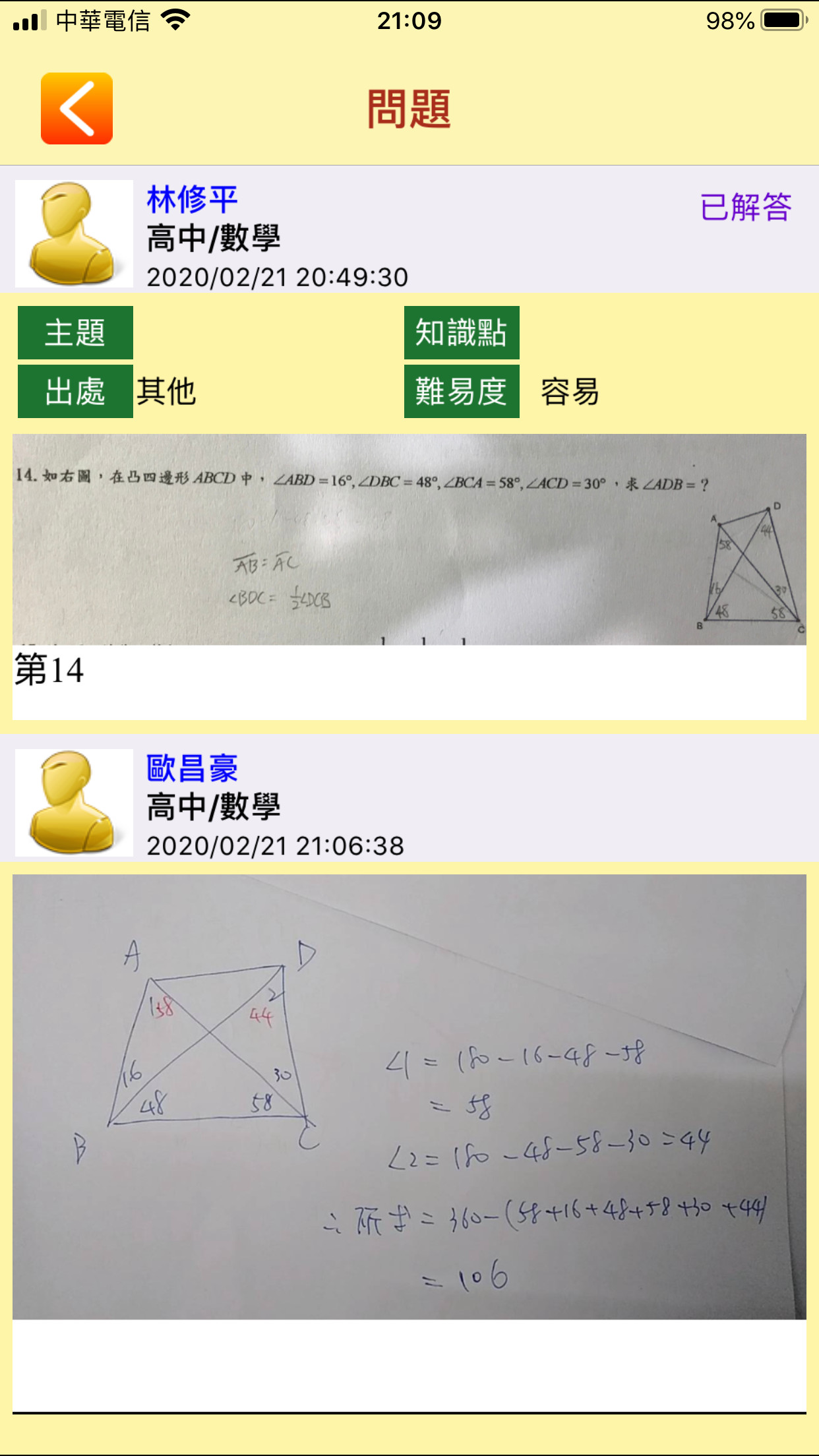The image size is (819, 1456).
Task: View 歐昌豪's profile name link
Action: 192,768
